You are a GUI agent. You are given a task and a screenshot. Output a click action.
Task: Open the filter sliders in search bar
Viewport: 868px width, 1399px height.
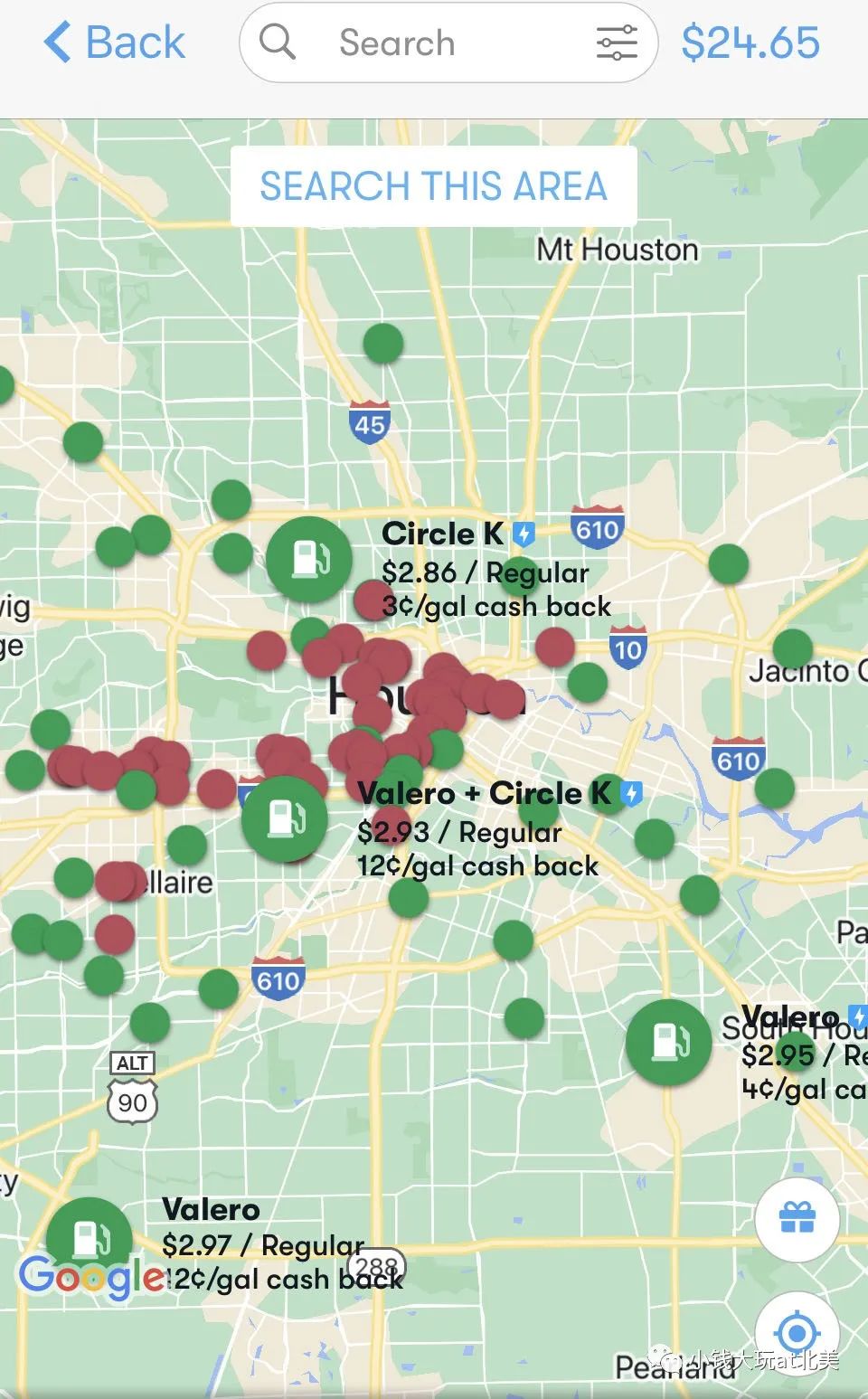pyautogui.click(x=617, y=43)
